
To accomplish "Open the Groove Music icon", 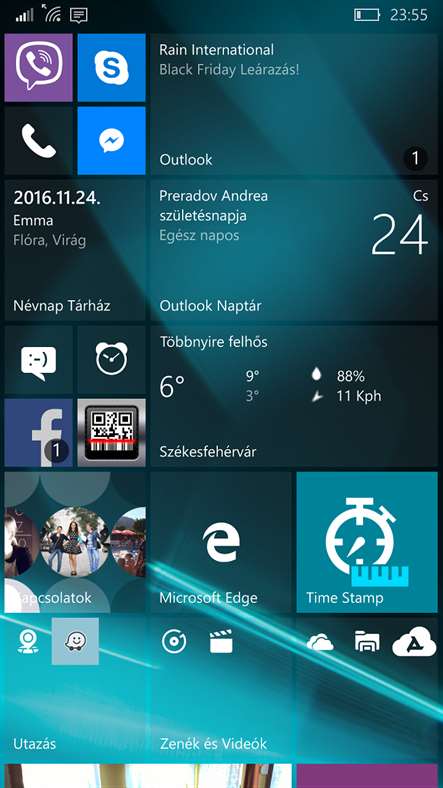I will pos(174,642).
